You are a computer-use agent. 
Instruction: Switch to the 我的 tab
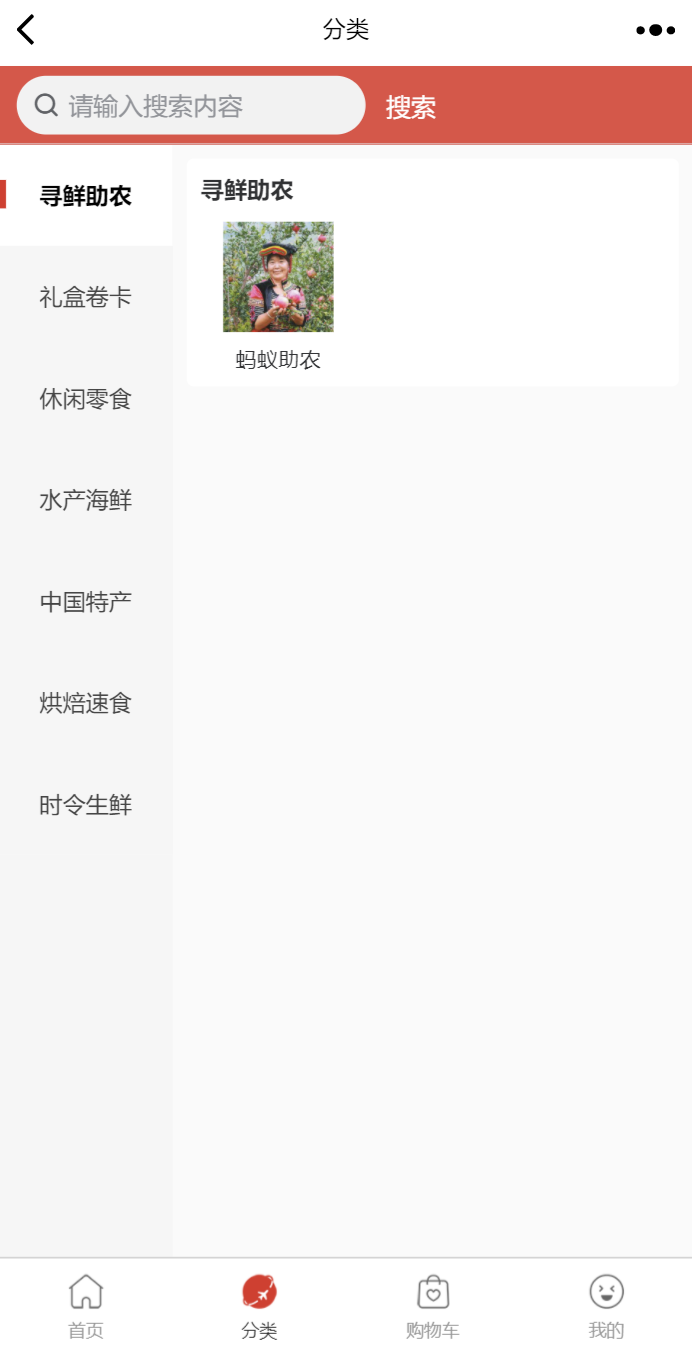(606, 1307)
